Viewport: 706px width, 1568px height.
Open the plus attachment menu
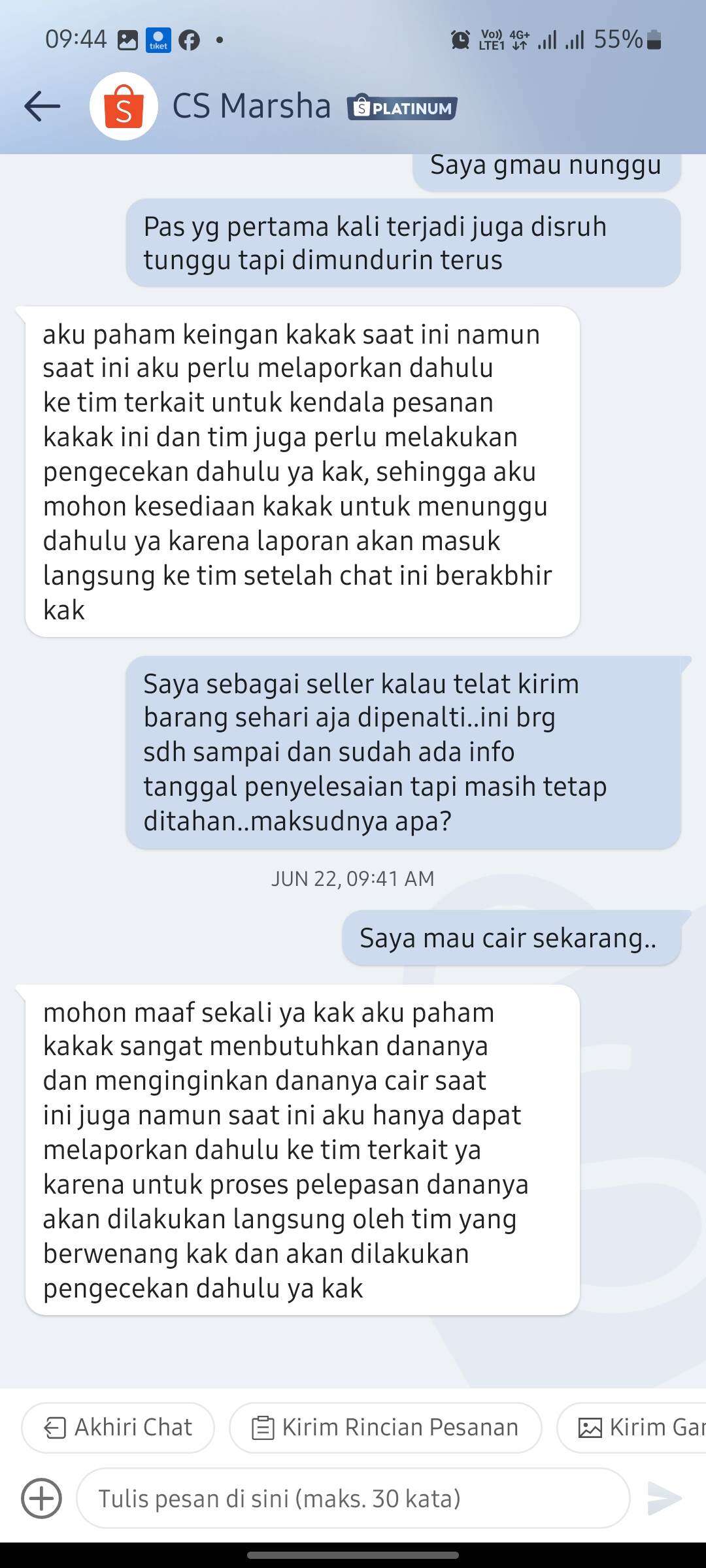tap(42, 1498)
